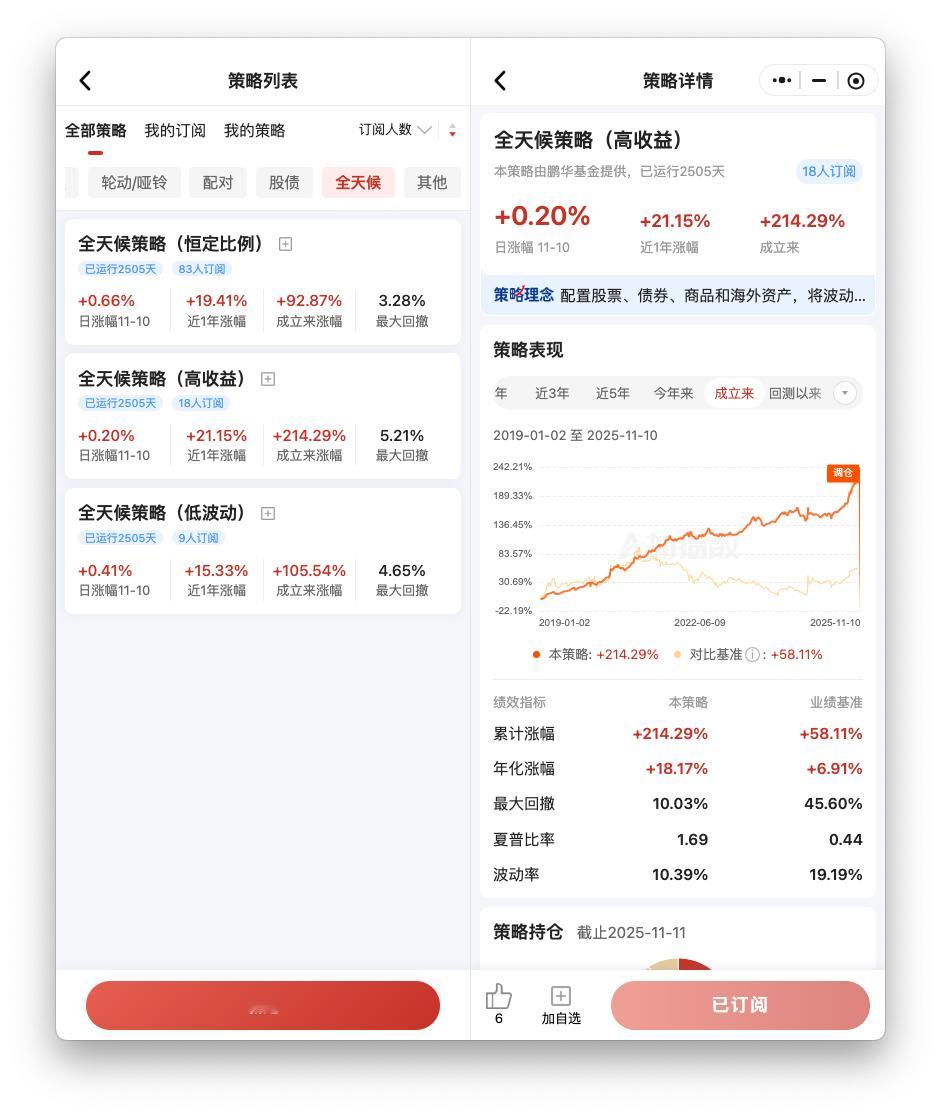Click the thumbs-up like icon

(x=498, y=997)
